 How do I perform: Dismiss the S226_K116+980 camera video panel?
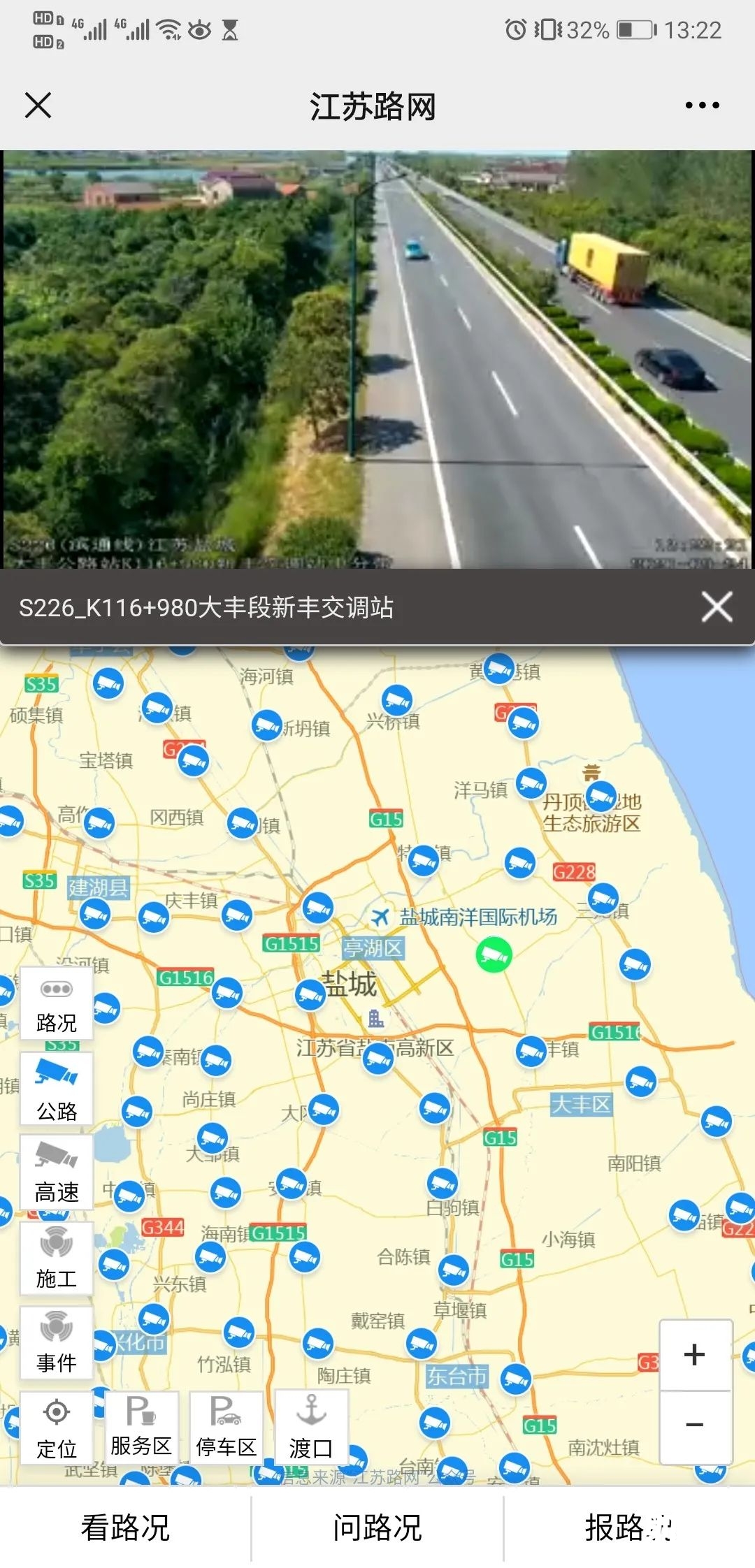click(717, 607)
